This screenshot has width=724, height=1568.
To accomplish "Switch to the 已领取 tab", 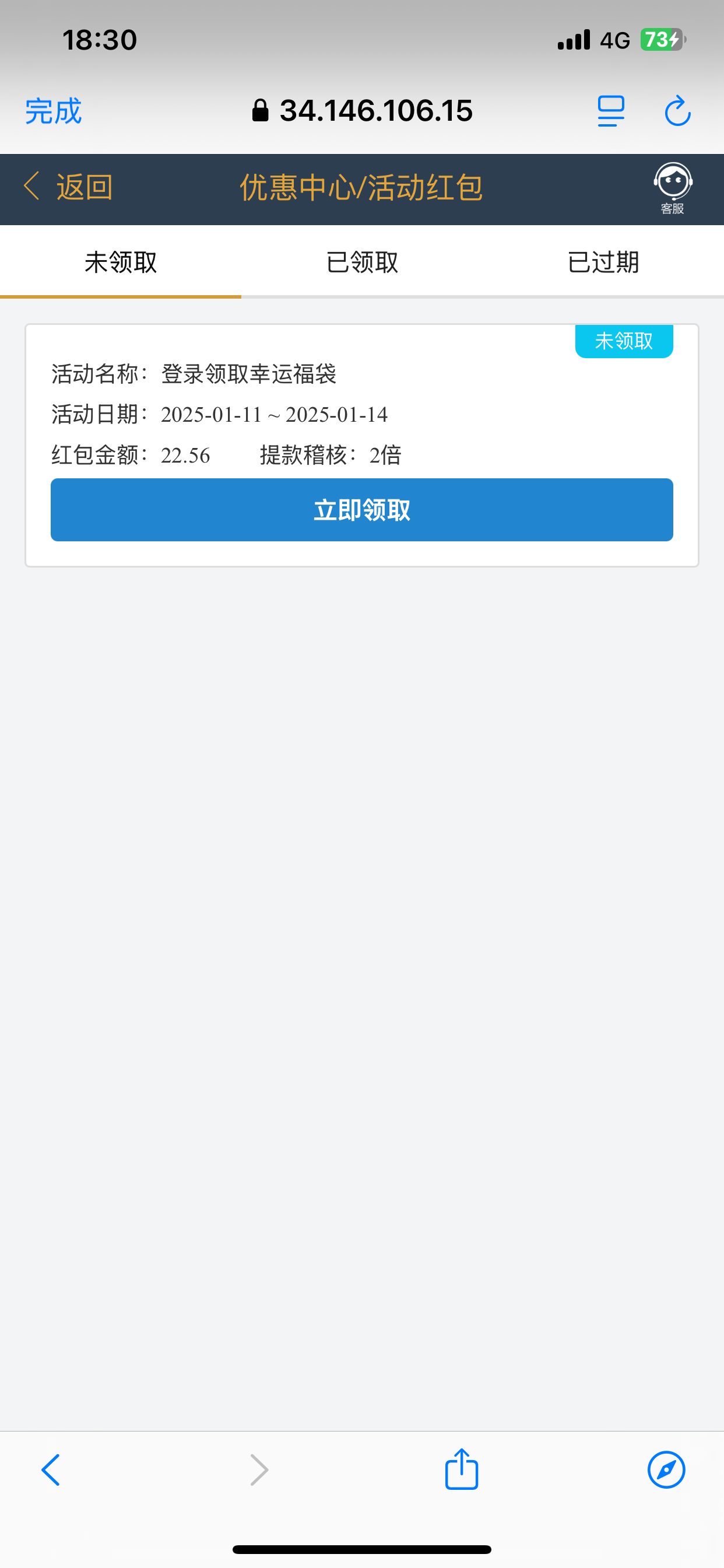I will tap(362, 262).
